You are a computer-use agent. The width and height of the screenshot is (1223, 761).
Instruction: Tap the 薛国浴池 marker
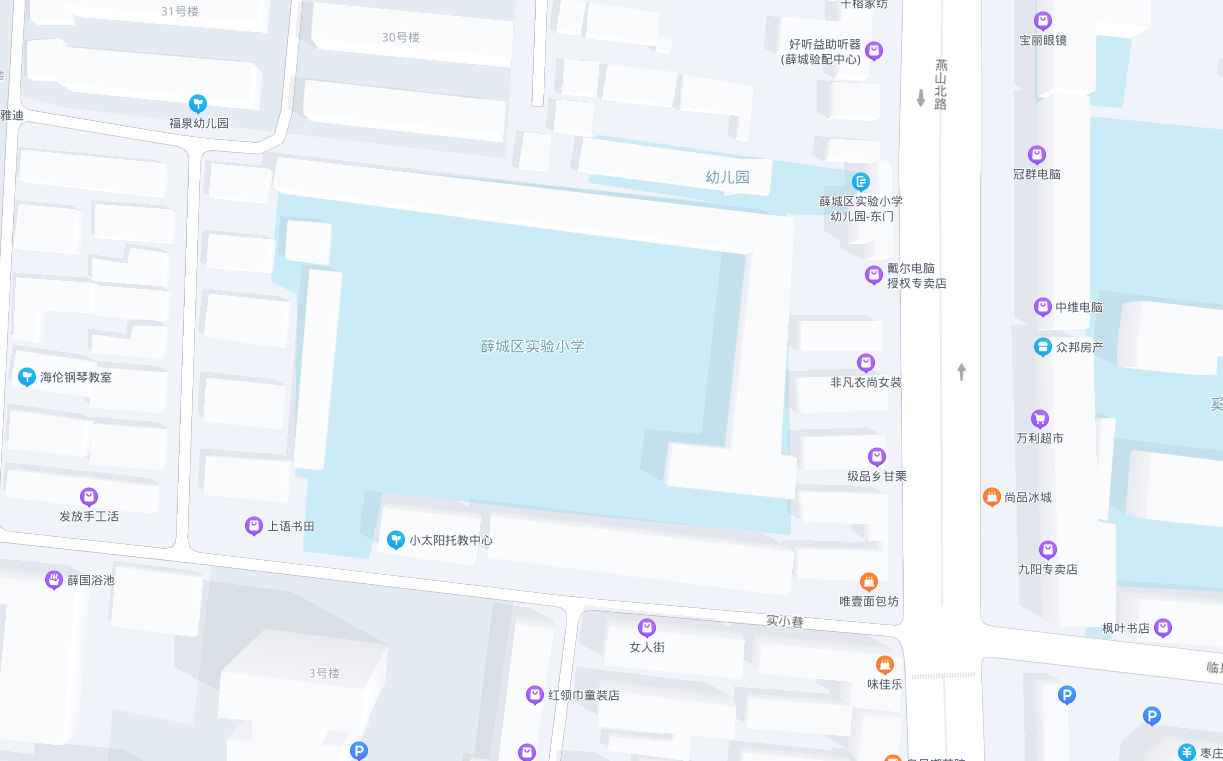[x=54, y=580]
